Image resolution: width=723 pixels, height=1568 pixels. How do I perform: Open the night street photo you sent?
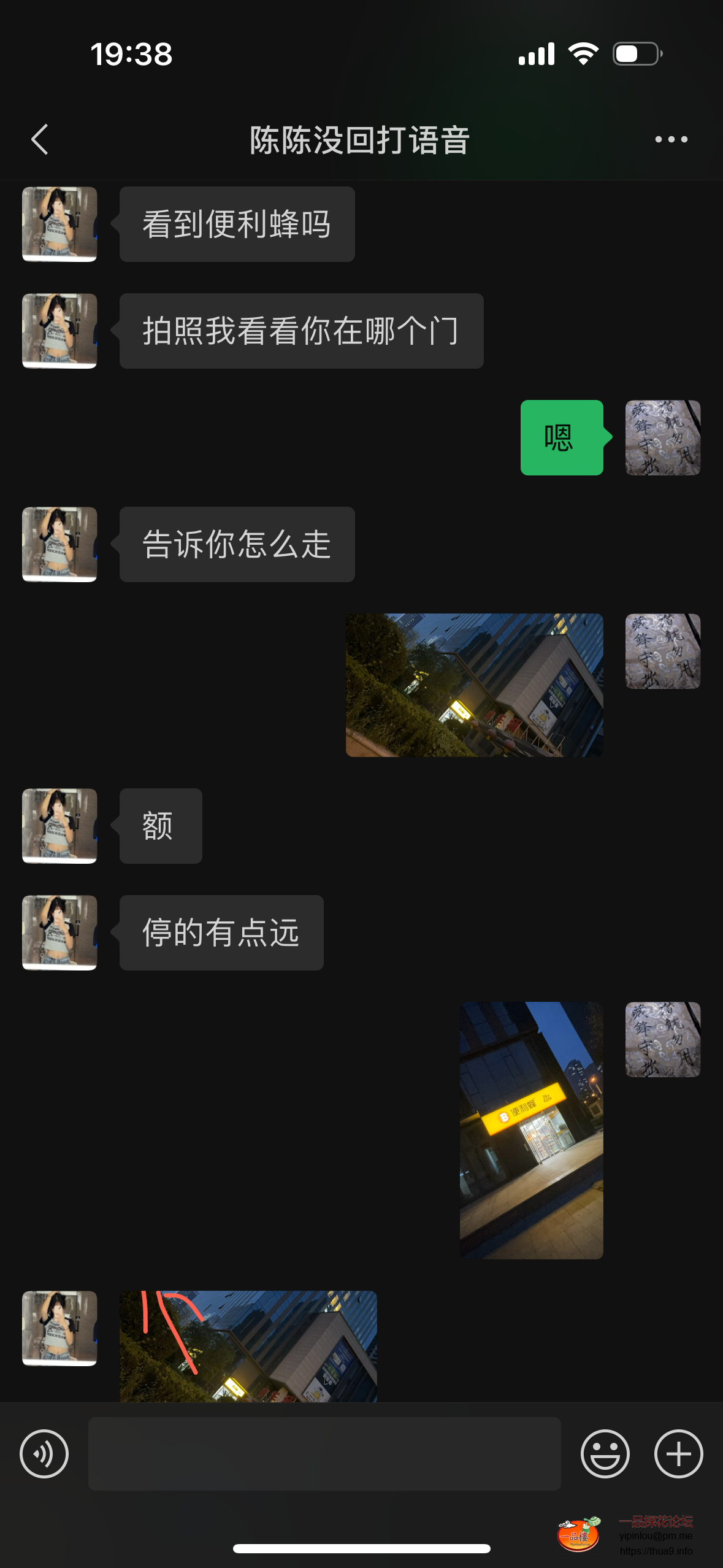[474, 686]
